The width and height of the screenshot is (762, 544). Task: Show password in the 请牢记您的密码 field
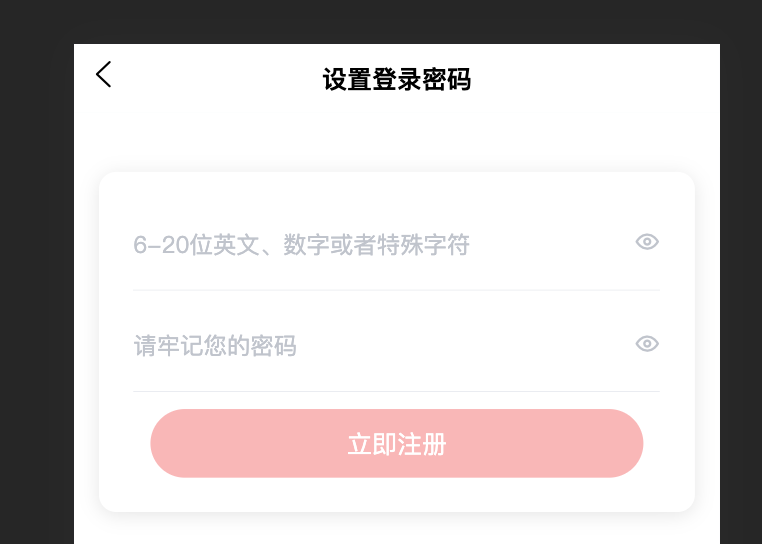click(x=647, y=344)
